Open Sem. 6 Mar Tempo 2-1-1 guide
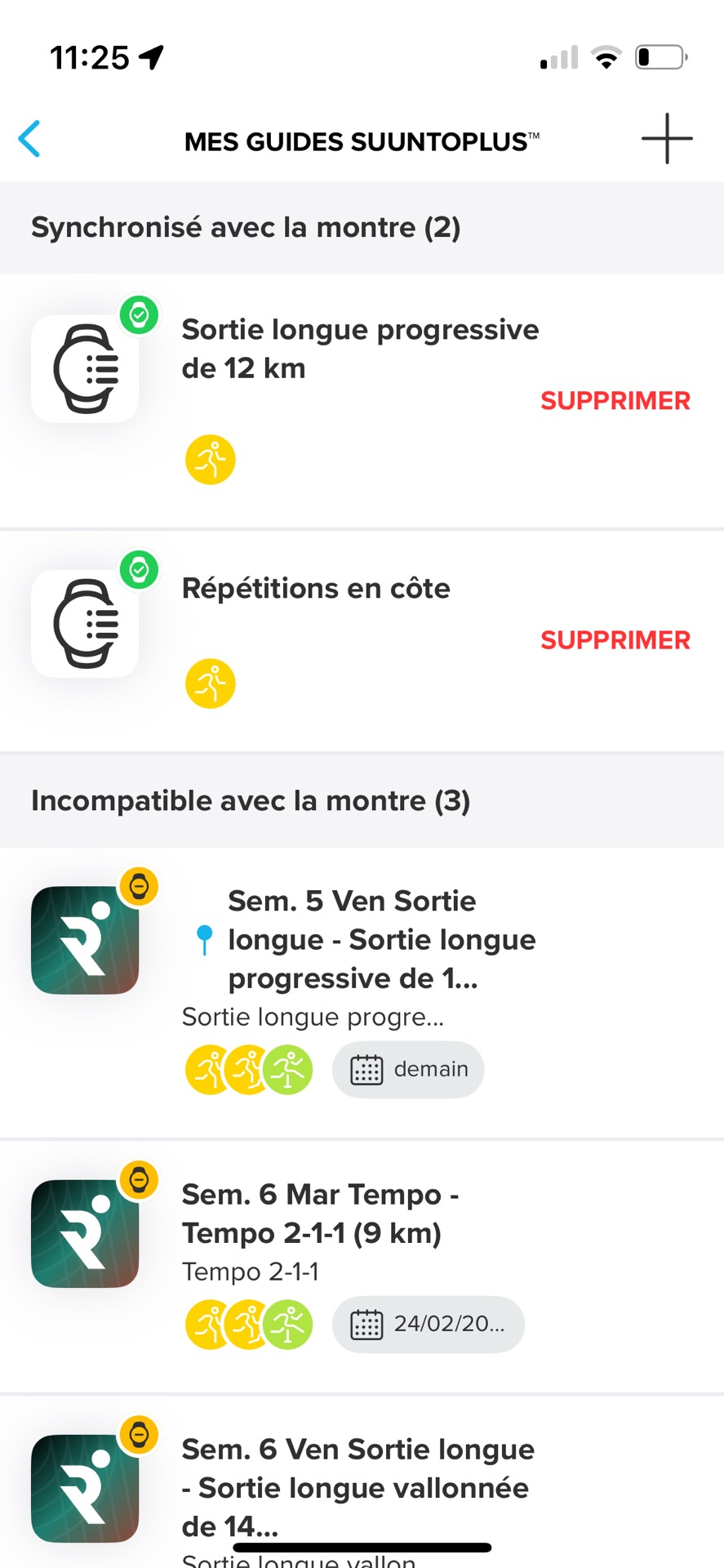Viewport: 724px width, 1568px height. (x=320, y=1214)
